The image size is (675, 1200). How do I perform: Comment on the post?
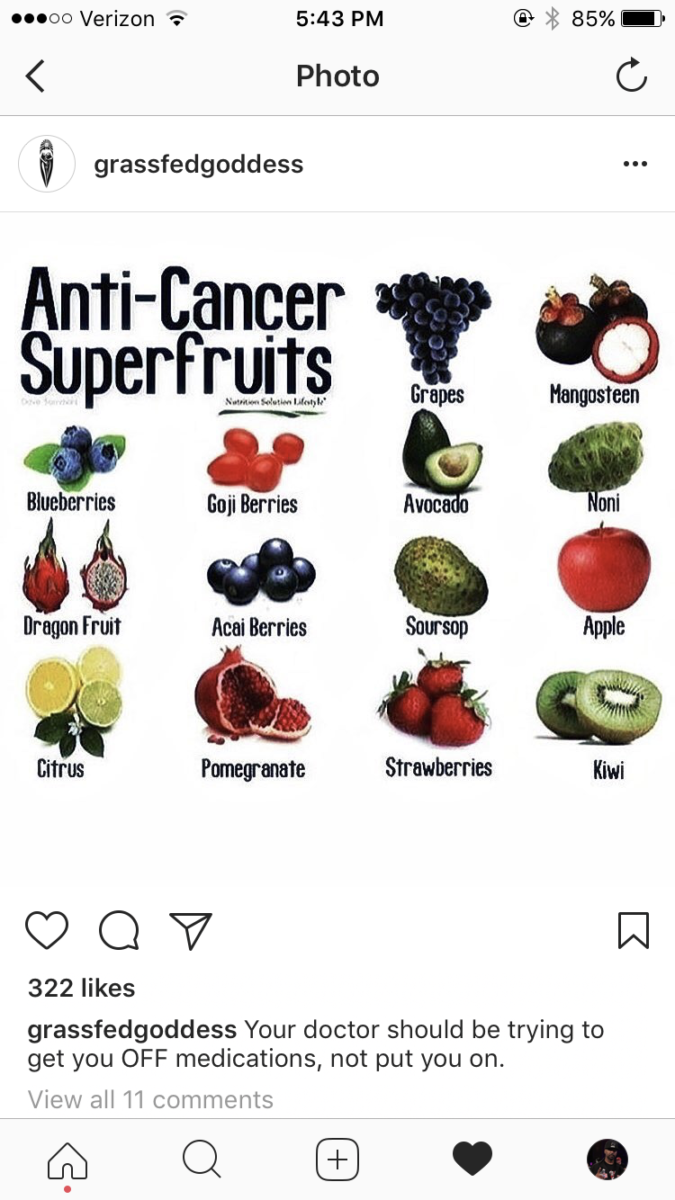click(x=119, y=931)
